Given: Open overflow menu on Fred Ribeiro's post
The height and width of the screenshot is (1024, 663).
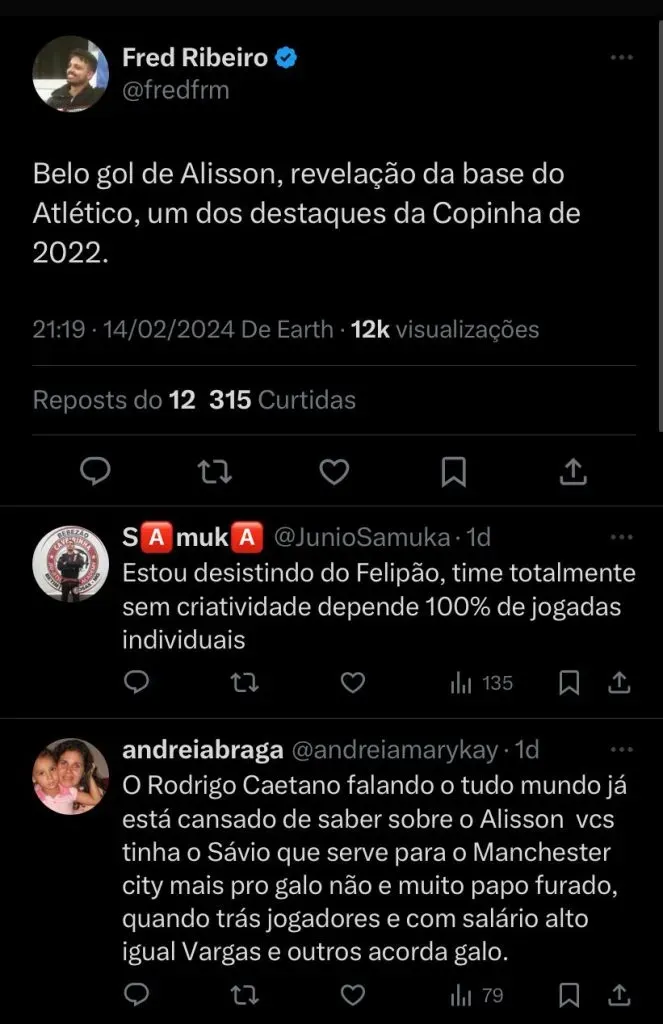Looking at the screenshot, I should (621, 59).
